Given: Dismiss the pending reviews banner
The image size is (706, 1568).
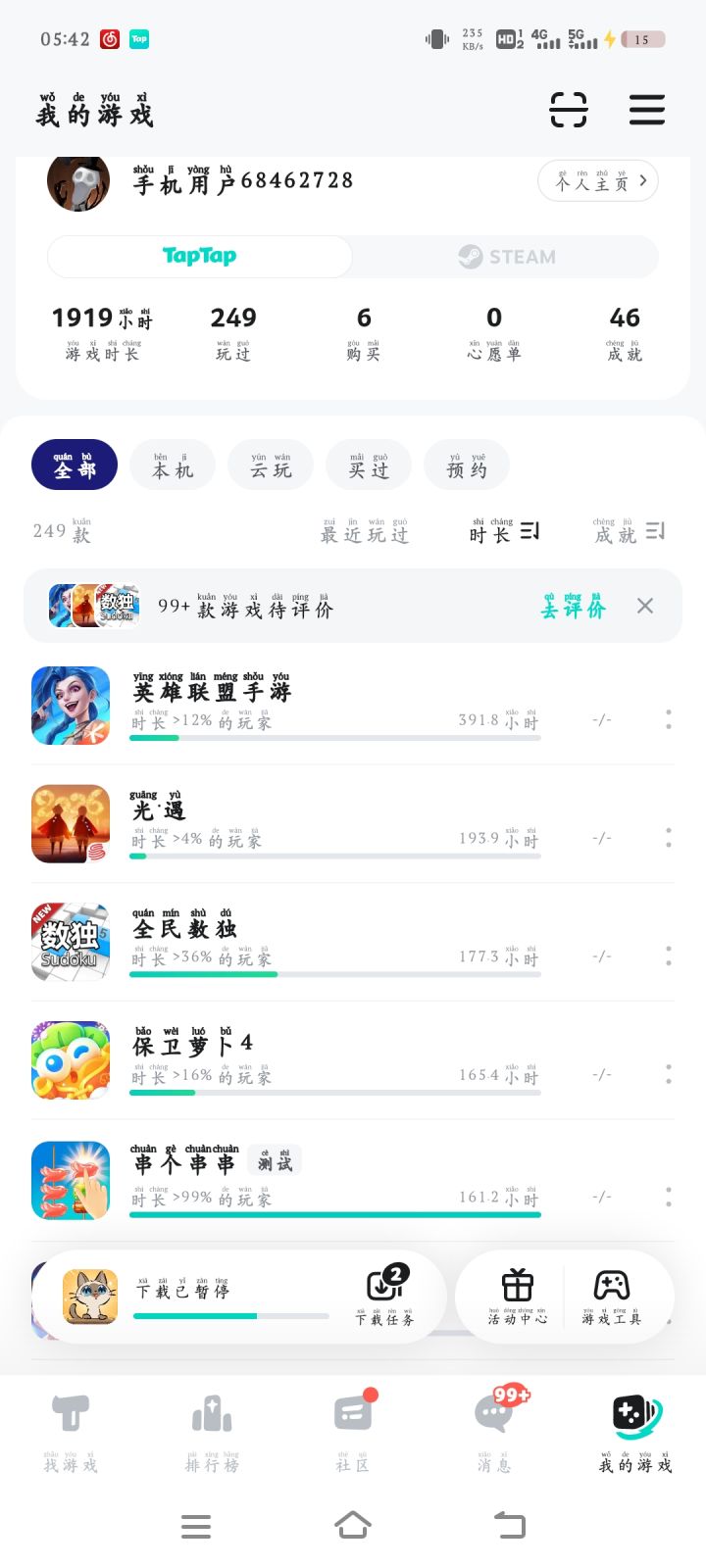Looking at the screenshot, I should 645,606.
